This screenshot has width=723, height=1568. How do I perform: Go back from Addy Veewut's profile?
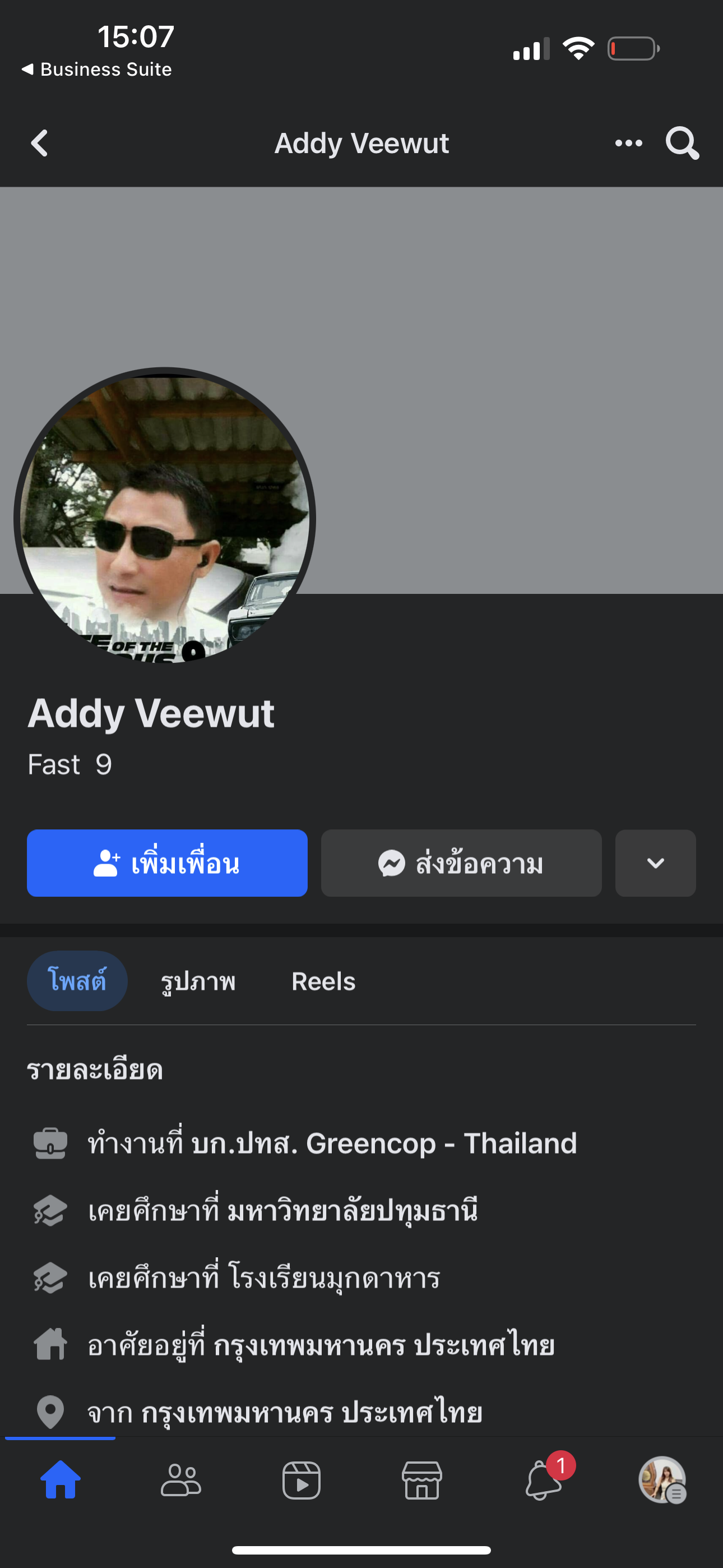click(40, 144)
